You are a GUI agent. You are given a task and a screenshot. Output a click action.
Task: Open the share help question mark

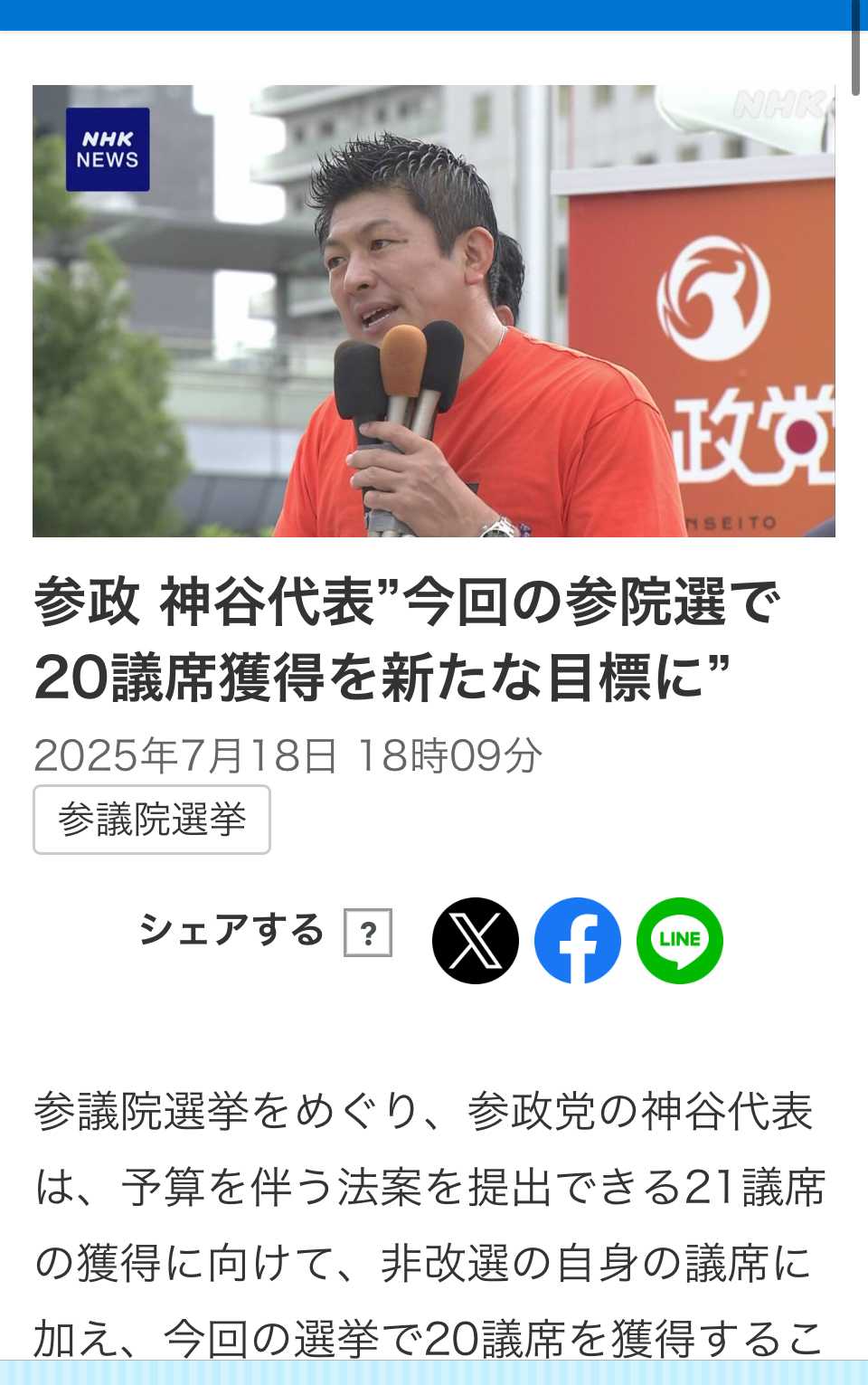[x=368, y=933]
